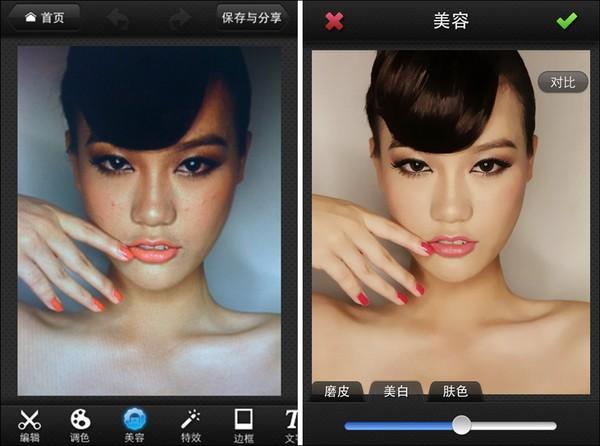Viewport: 600px width, 446px height.
Task: Switch to the 磨皮 smoothing tab
Action: [337, 390]
